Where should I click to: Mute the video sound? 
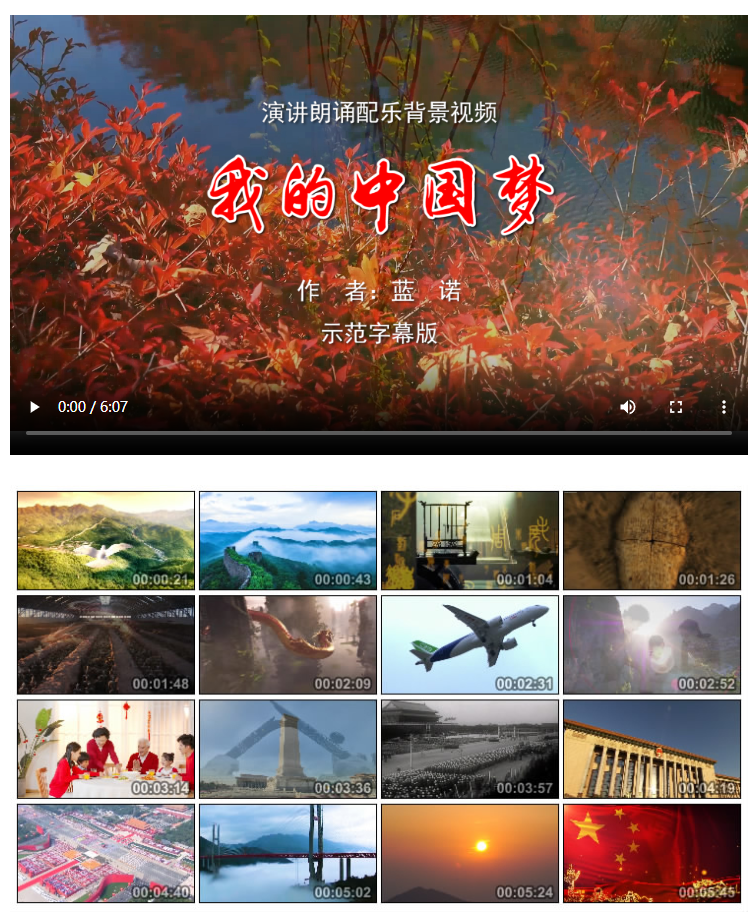(627, 407)
